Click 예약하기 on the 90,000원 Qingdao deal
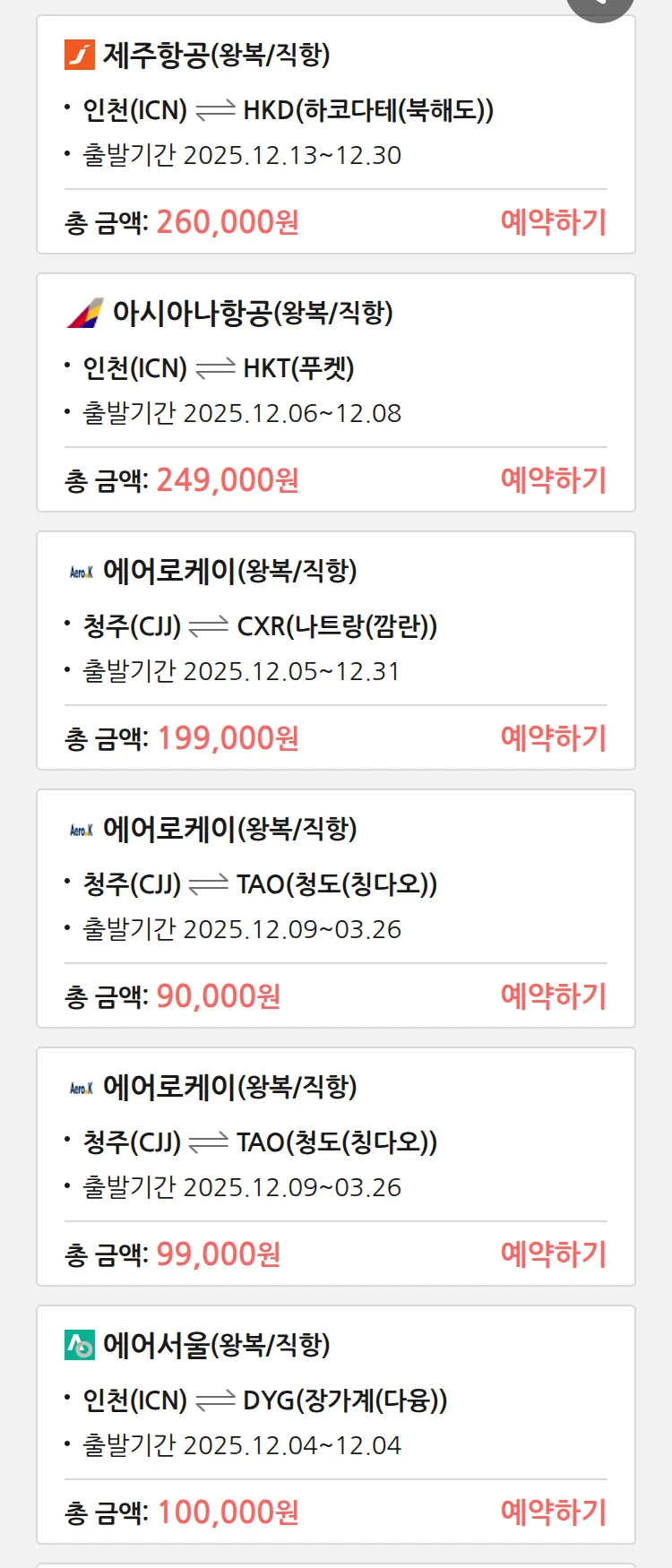 553,995
